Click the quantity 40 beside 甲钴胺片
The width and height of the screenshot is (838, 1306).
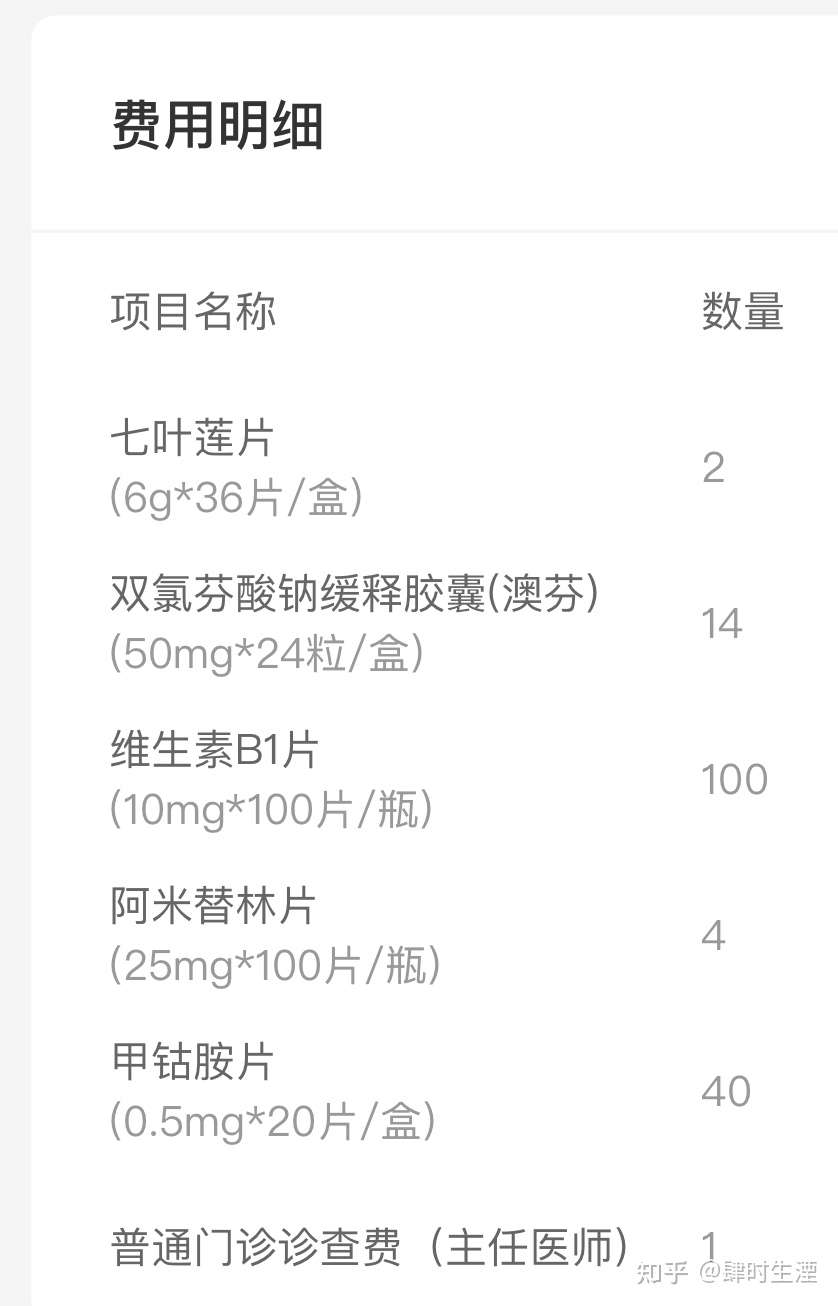(725, 1092)
